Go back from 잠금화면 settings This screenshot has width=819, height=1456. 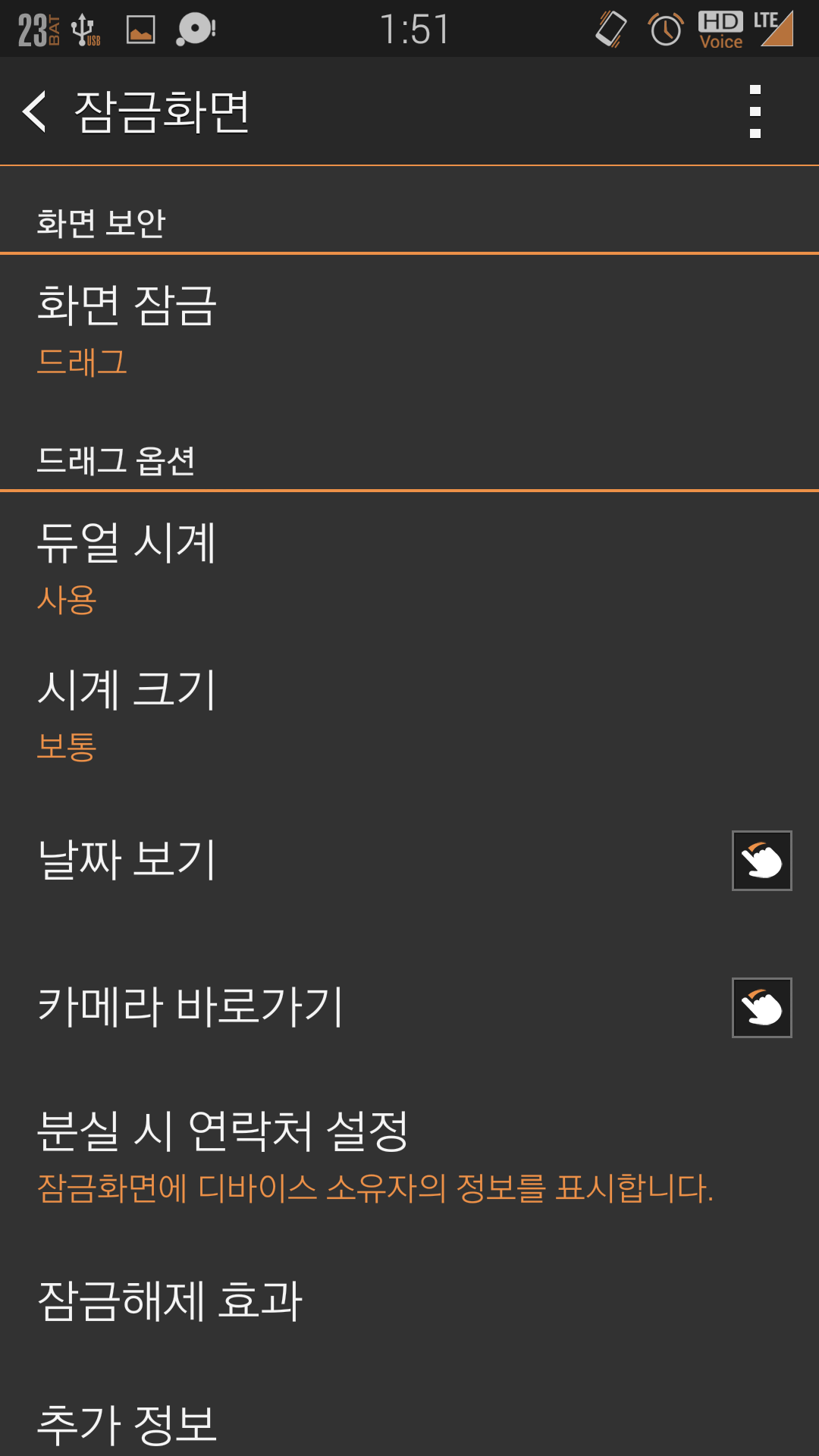[35, 111]
